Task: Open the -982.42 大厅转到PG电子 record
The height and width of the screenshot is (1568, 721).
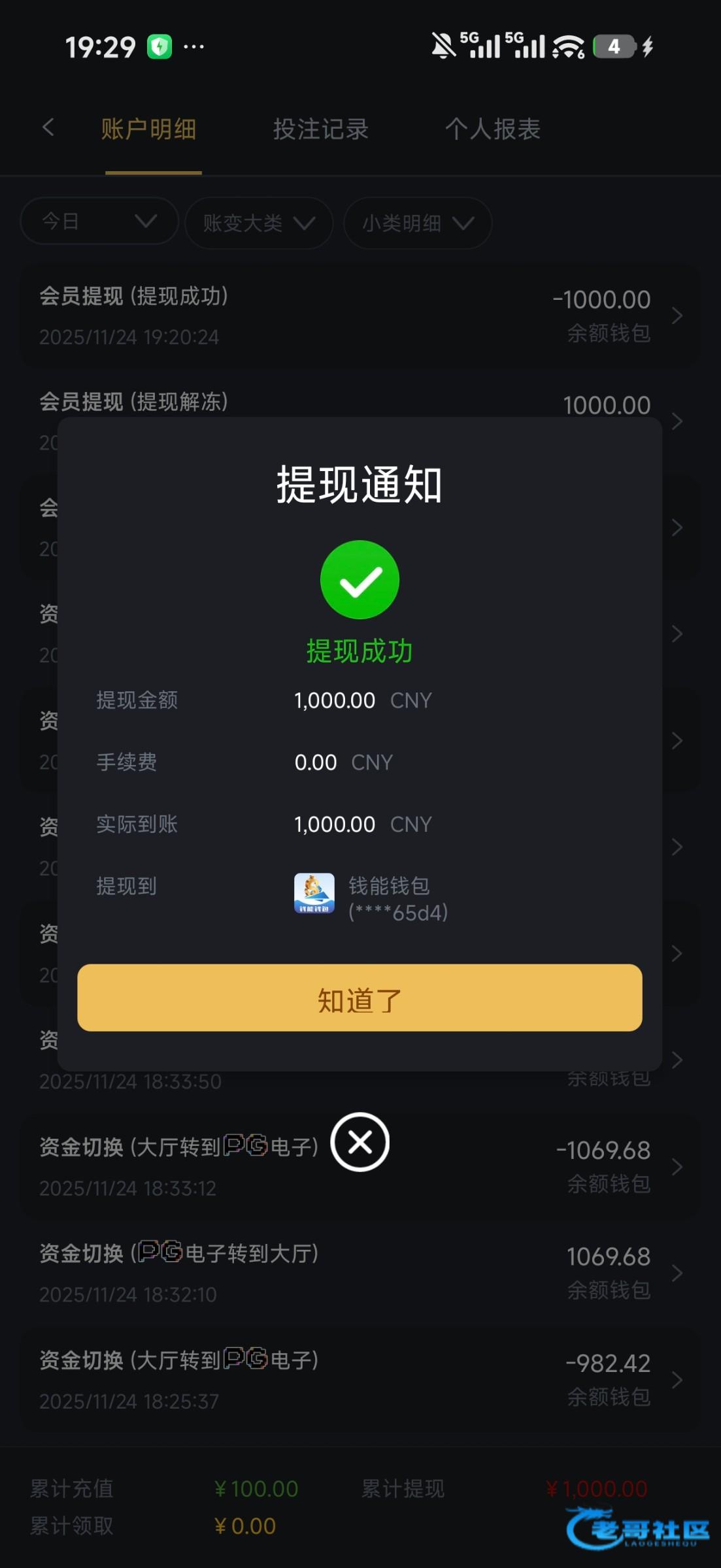Action: pos(360,1379)
